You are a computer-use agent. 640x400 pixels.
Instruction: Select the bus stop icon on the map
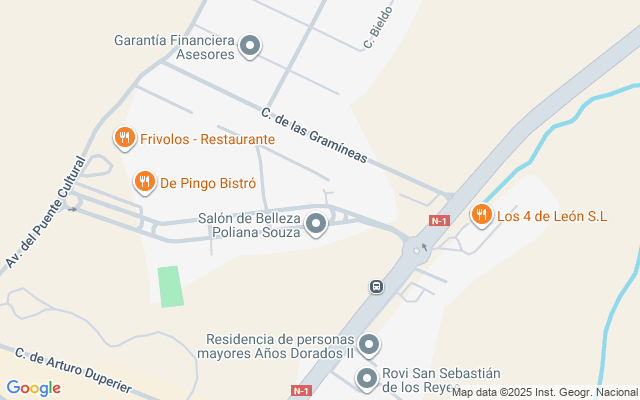coord(376,287)
